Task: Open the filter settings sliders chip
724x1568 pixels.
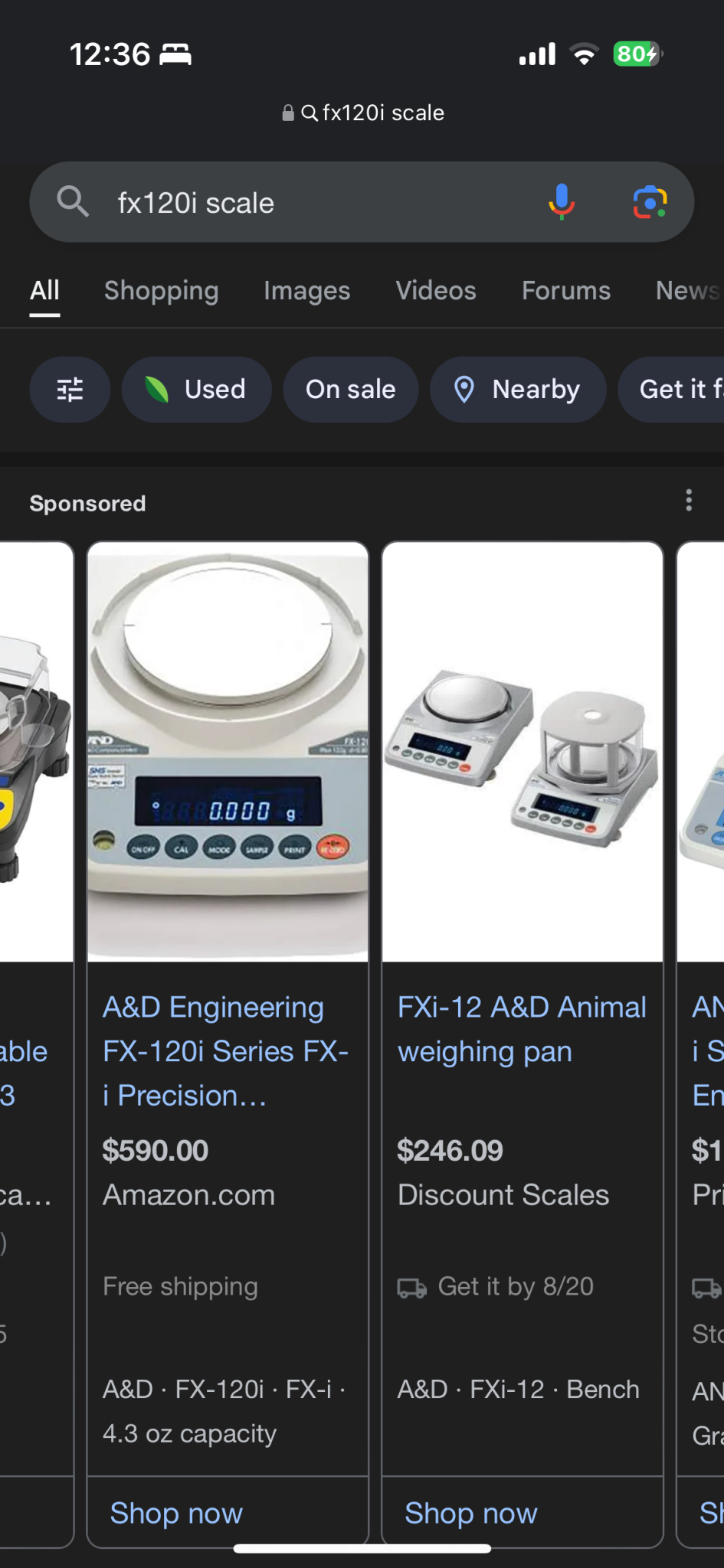Action: (x=70, y=390)
